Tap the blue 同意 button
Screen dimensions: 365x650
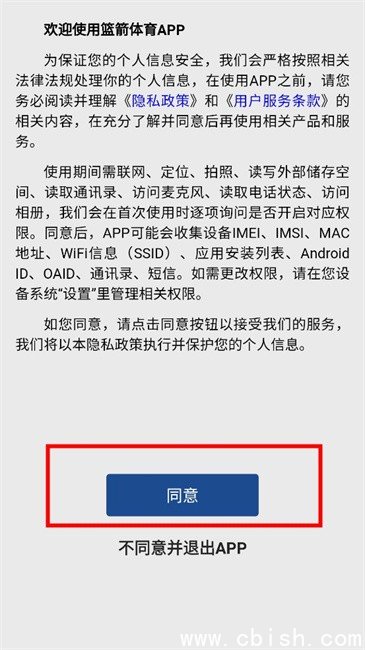[x=182, y=495]
